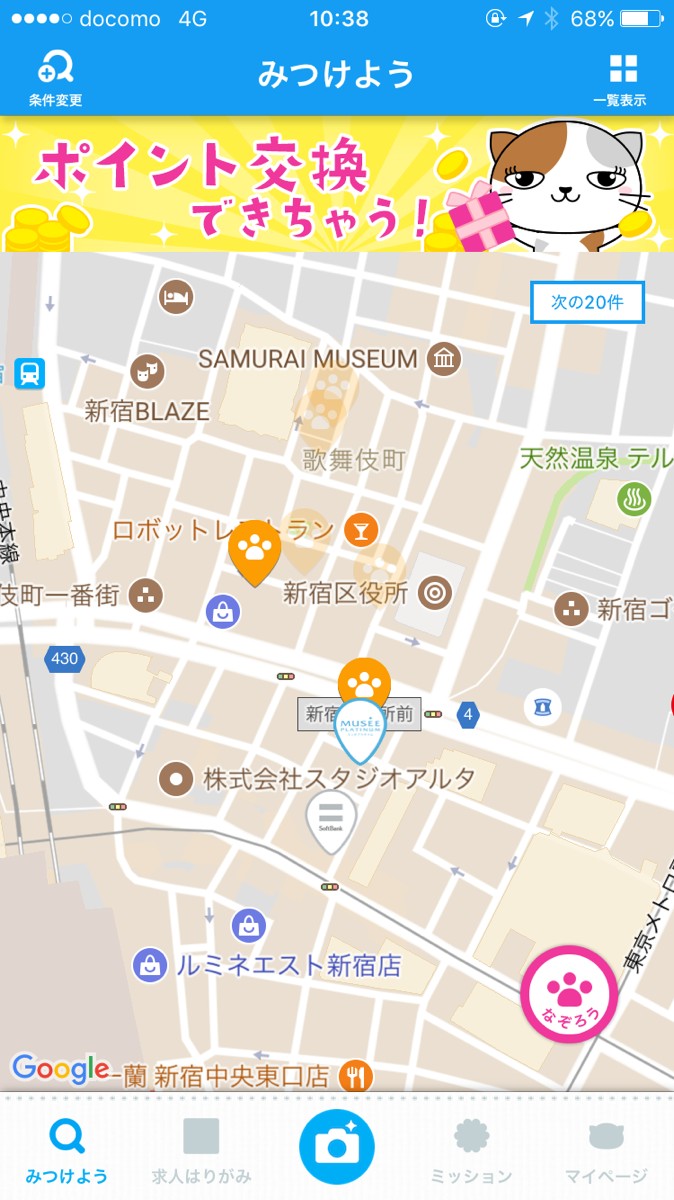Screen dimensions: 674x1200
Task: Open the camera from the bottom bar
Action: click(337, 1146)
